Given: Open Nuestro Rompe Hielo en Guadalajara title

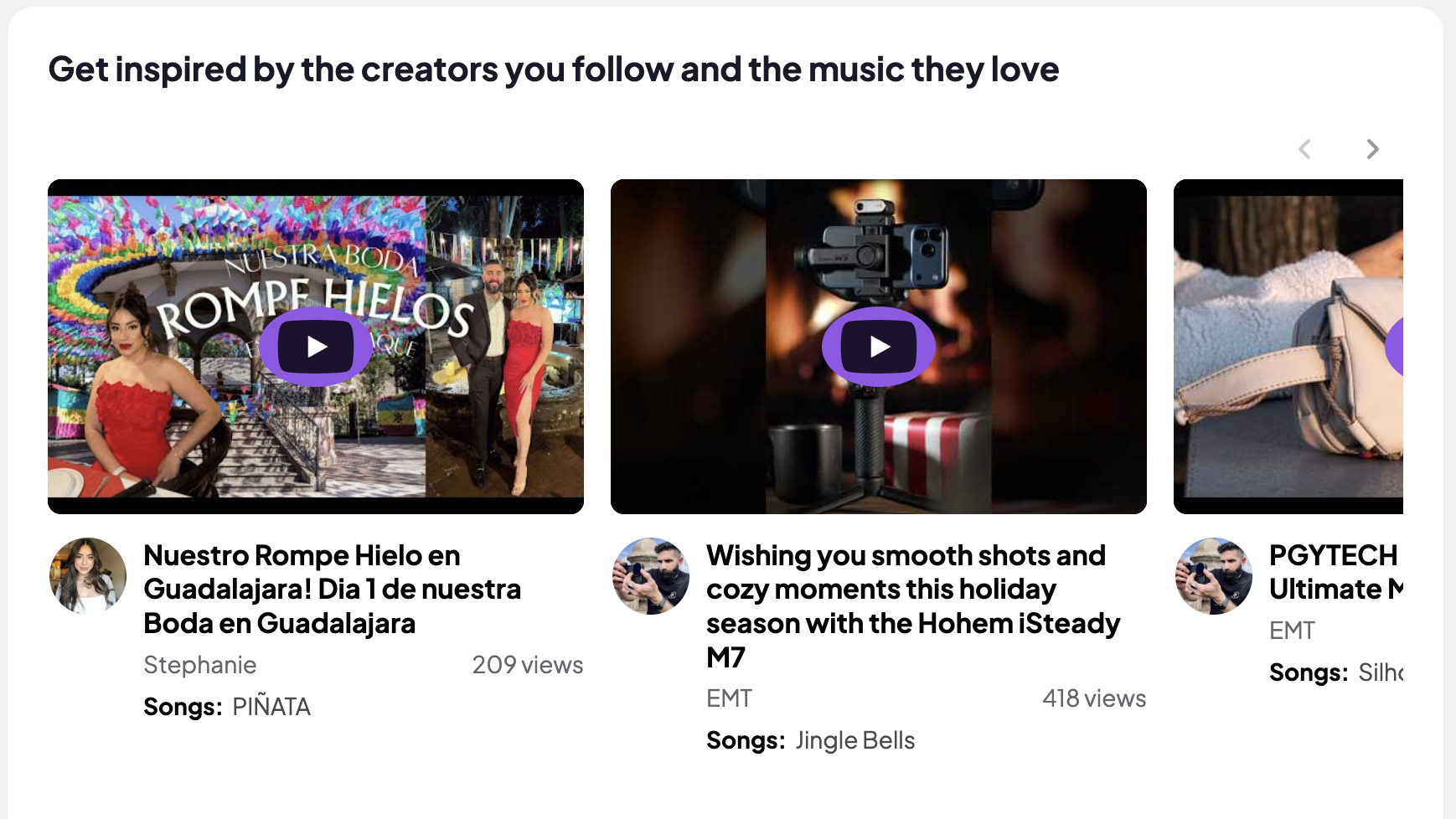Looking at the screenshot, I should 332,589.
